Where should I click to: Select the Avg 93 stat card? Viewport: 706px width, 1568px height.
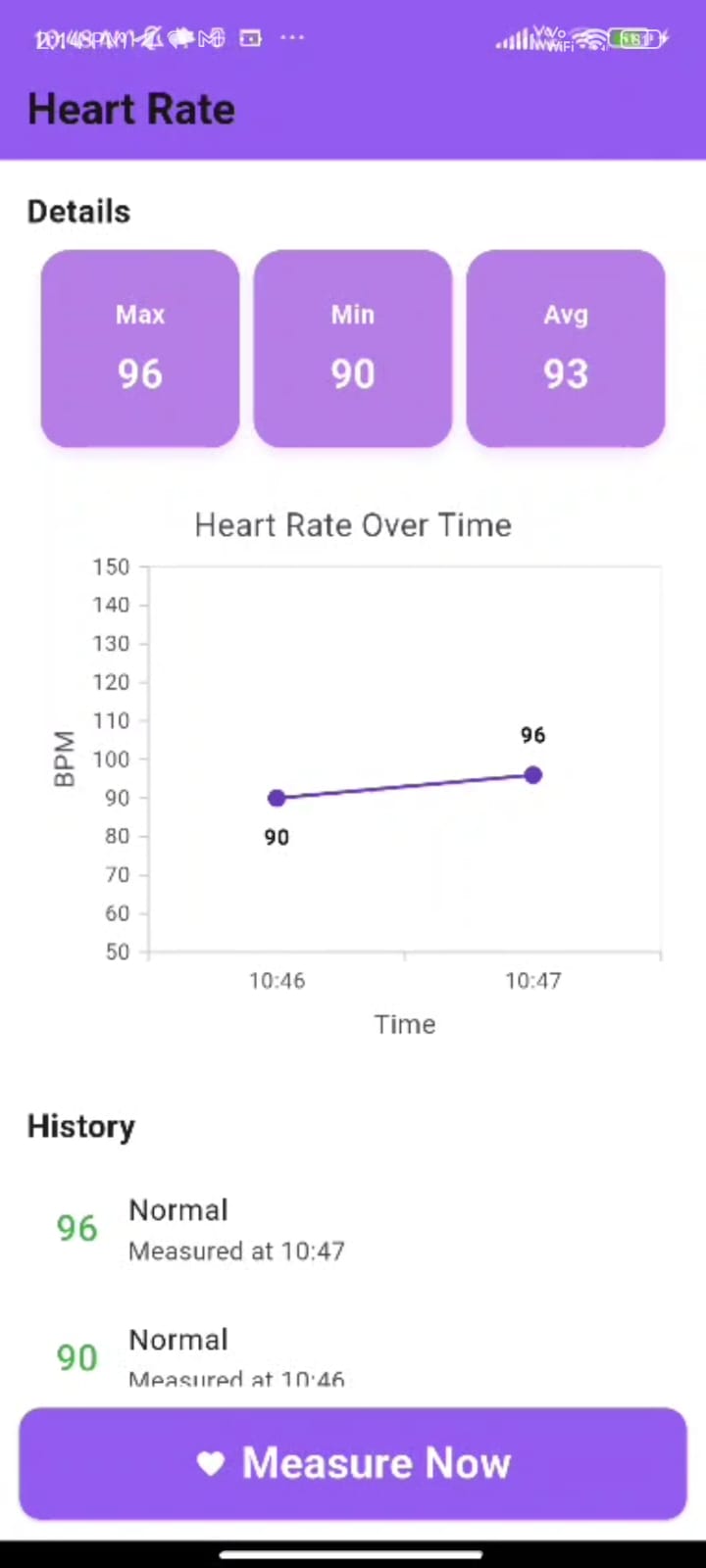[566, 348]
